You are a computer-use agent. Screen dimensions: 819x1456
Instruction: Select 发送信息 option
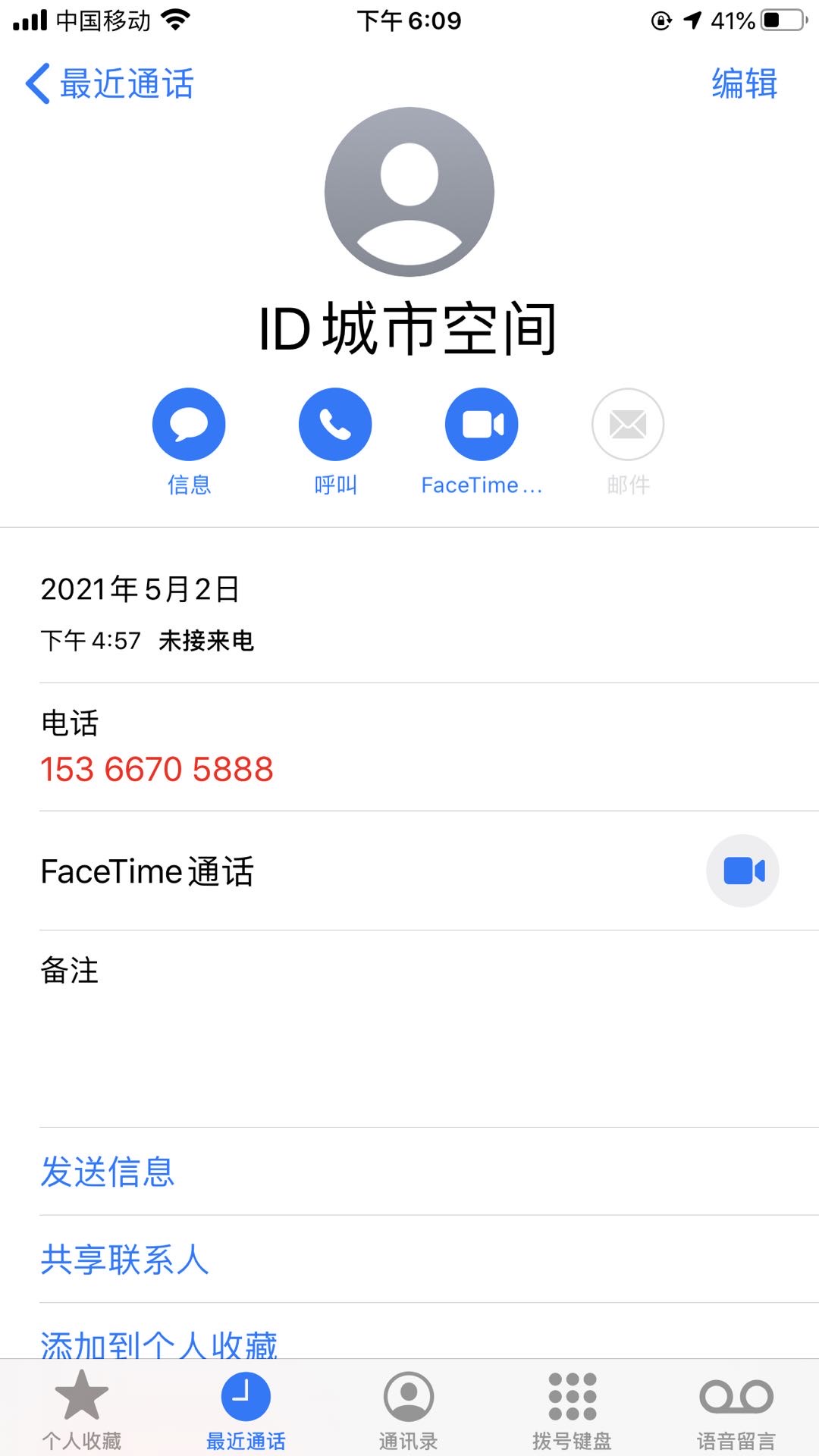(108, 1172)
